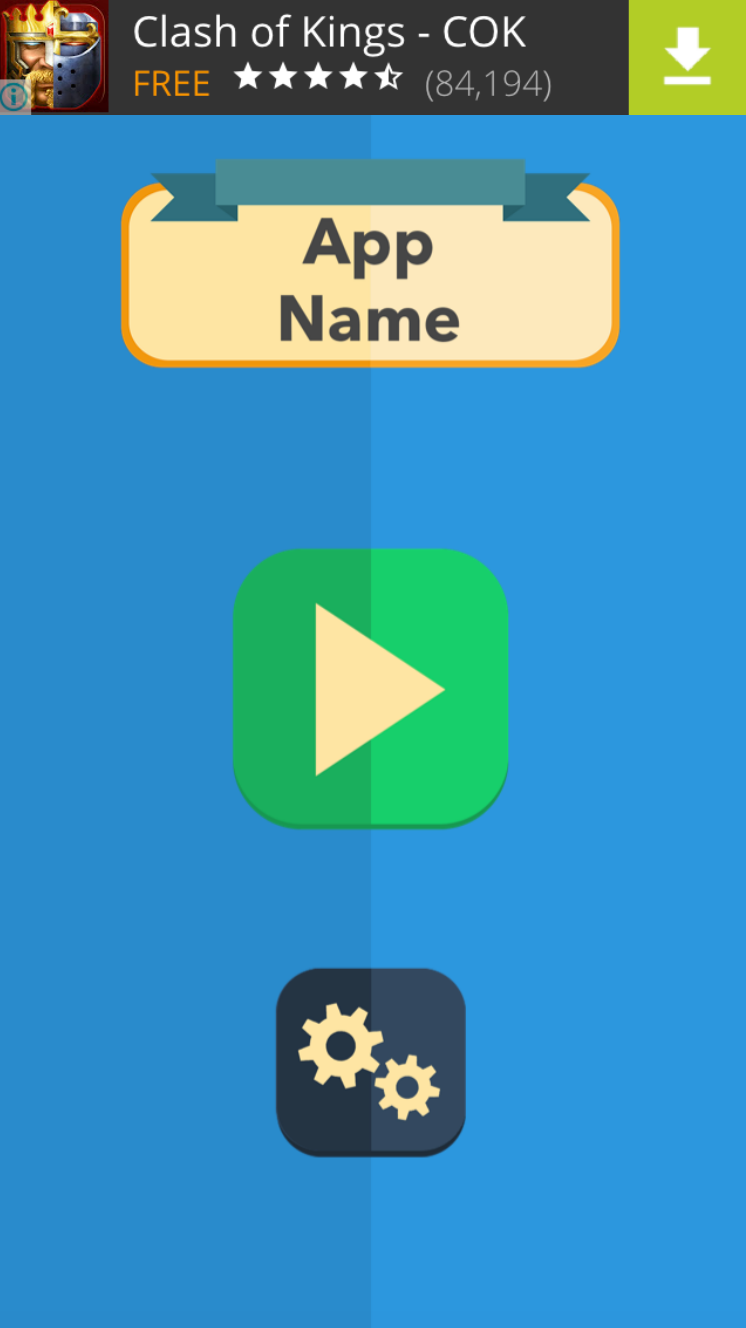Start the game with the green play button
This screenshot has height=1328, width=746.
coord(371,688)
